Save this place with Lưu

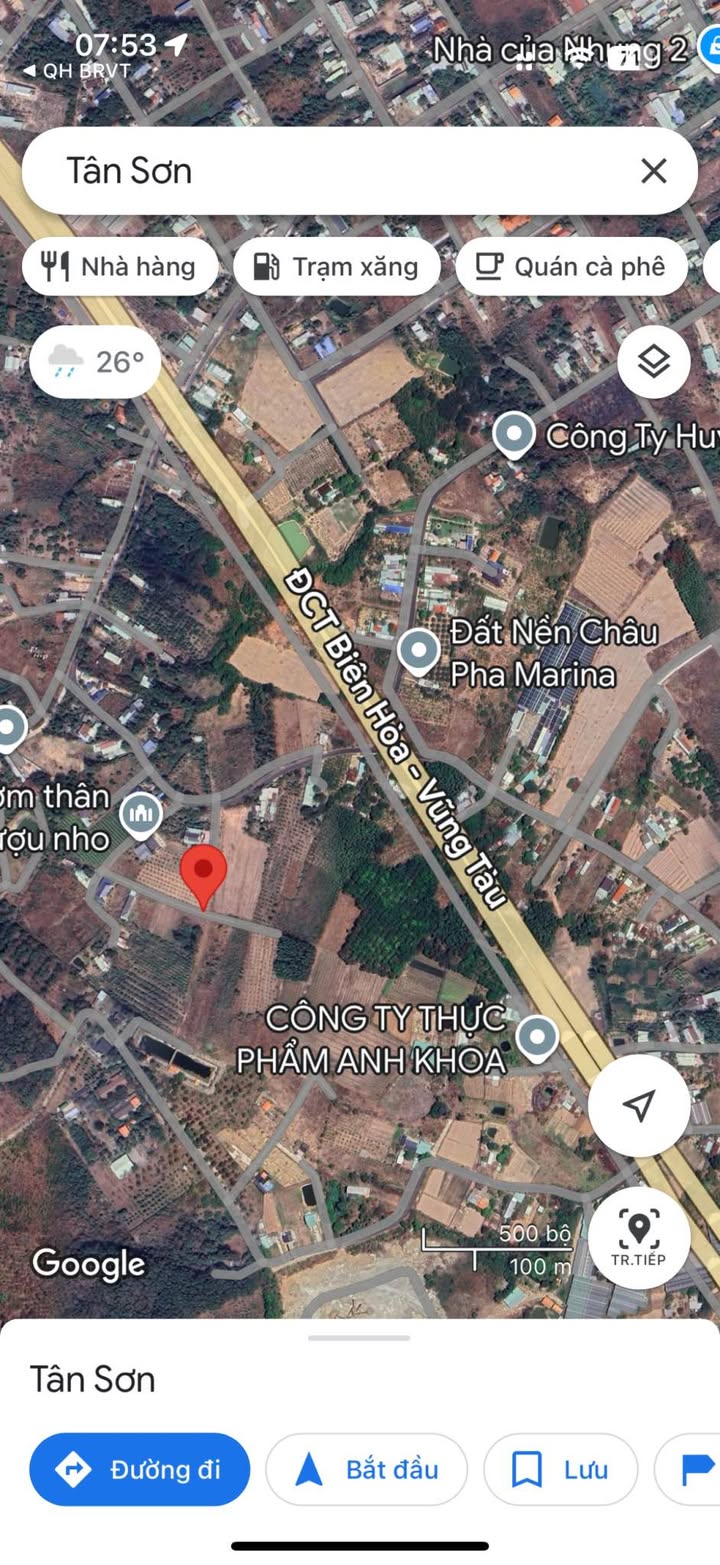pos(560,1469)
